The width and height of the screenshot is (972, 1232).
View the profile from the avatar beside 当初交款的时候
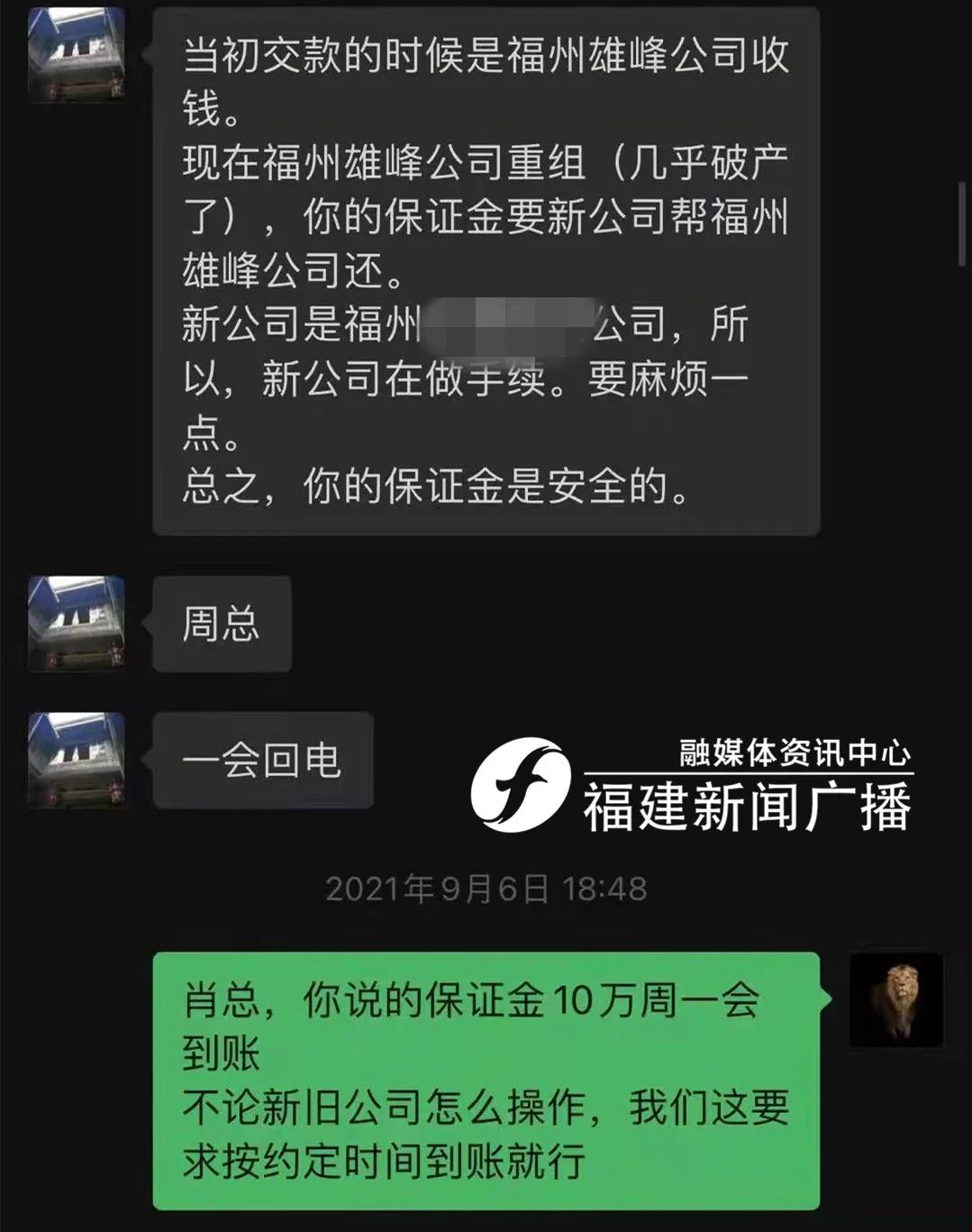pyautogui.click(x=77, y=56)
